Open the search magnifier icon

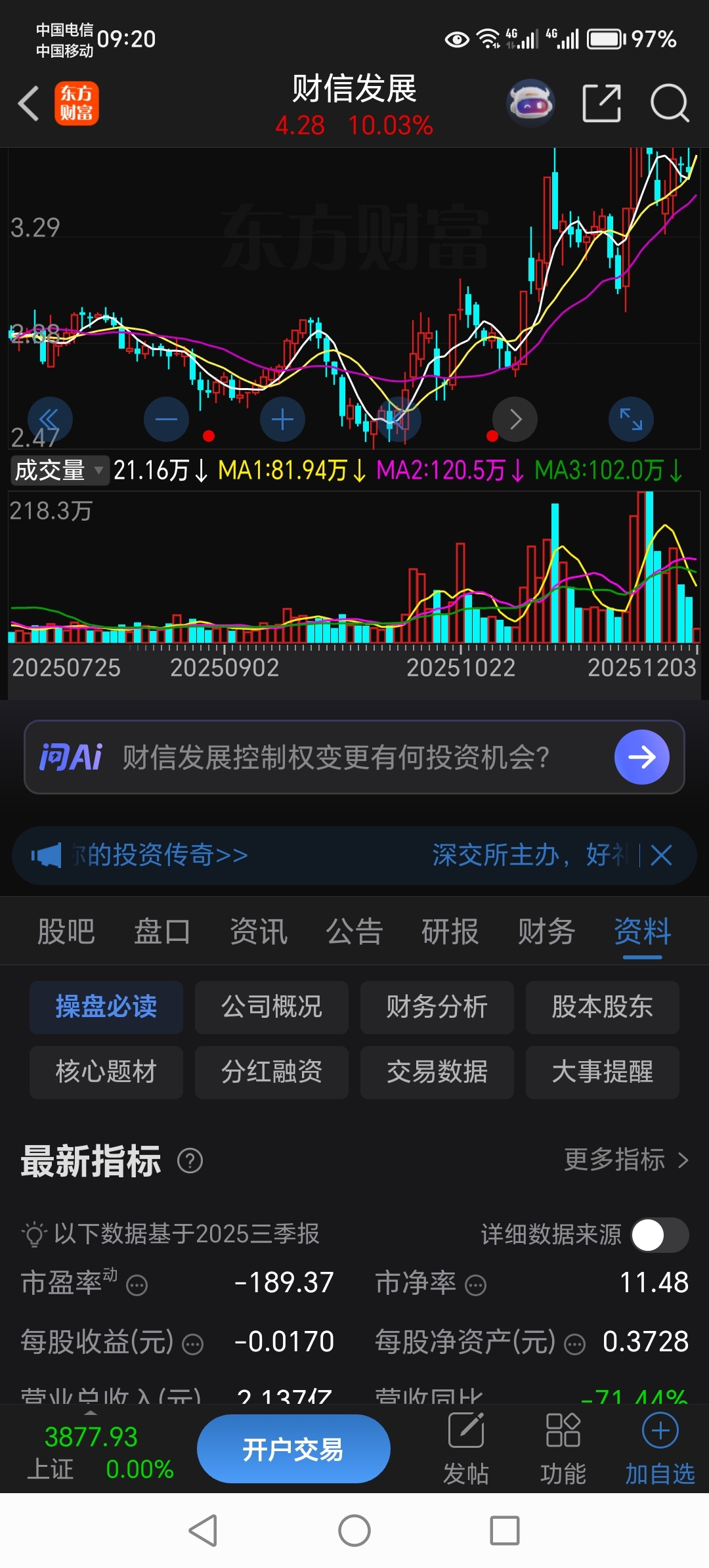tap(669, 104)
